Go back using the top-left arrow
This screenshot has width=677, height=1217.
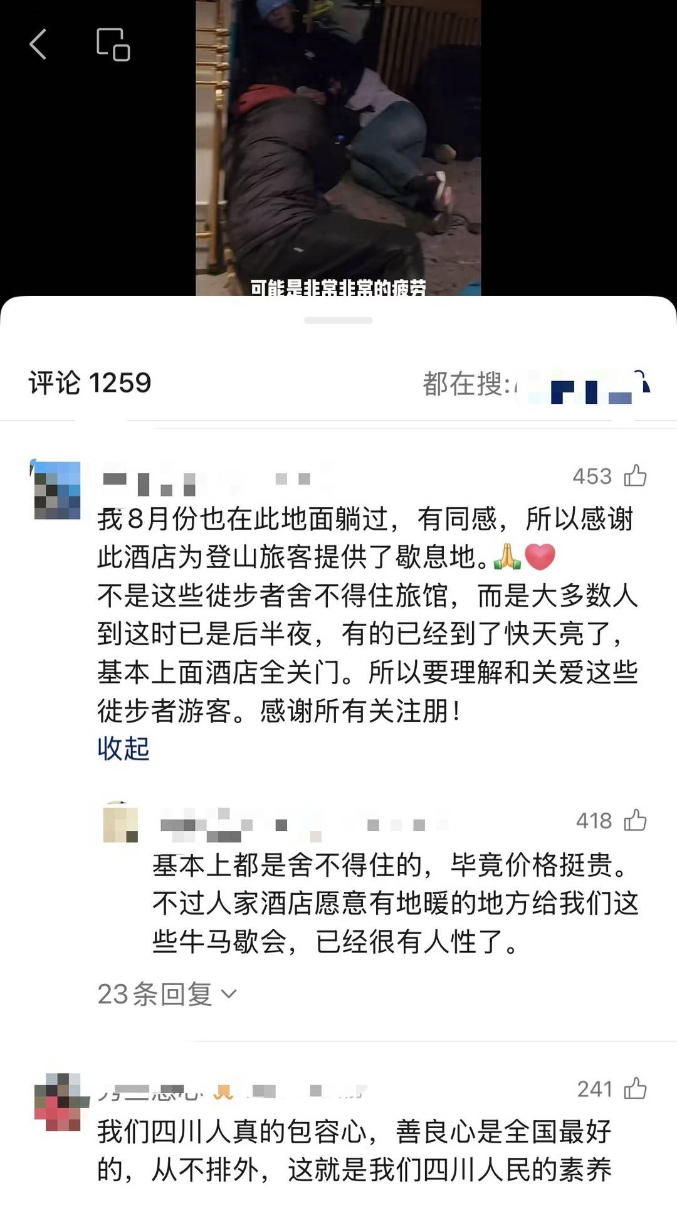pyautogui.click(x=38, y=44)
